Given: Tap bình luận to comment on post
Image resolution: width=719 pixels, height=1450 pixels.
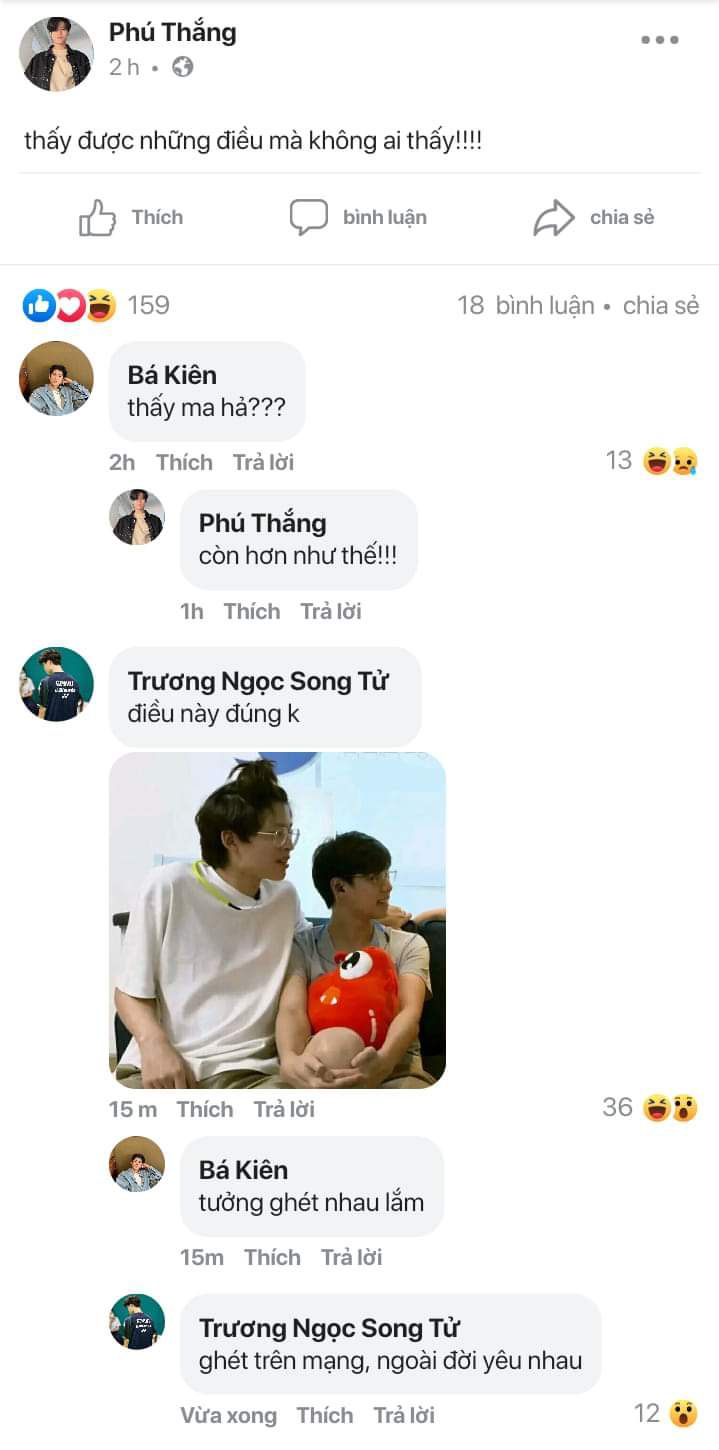Looking at the screenshot, I should click(358, 217).
